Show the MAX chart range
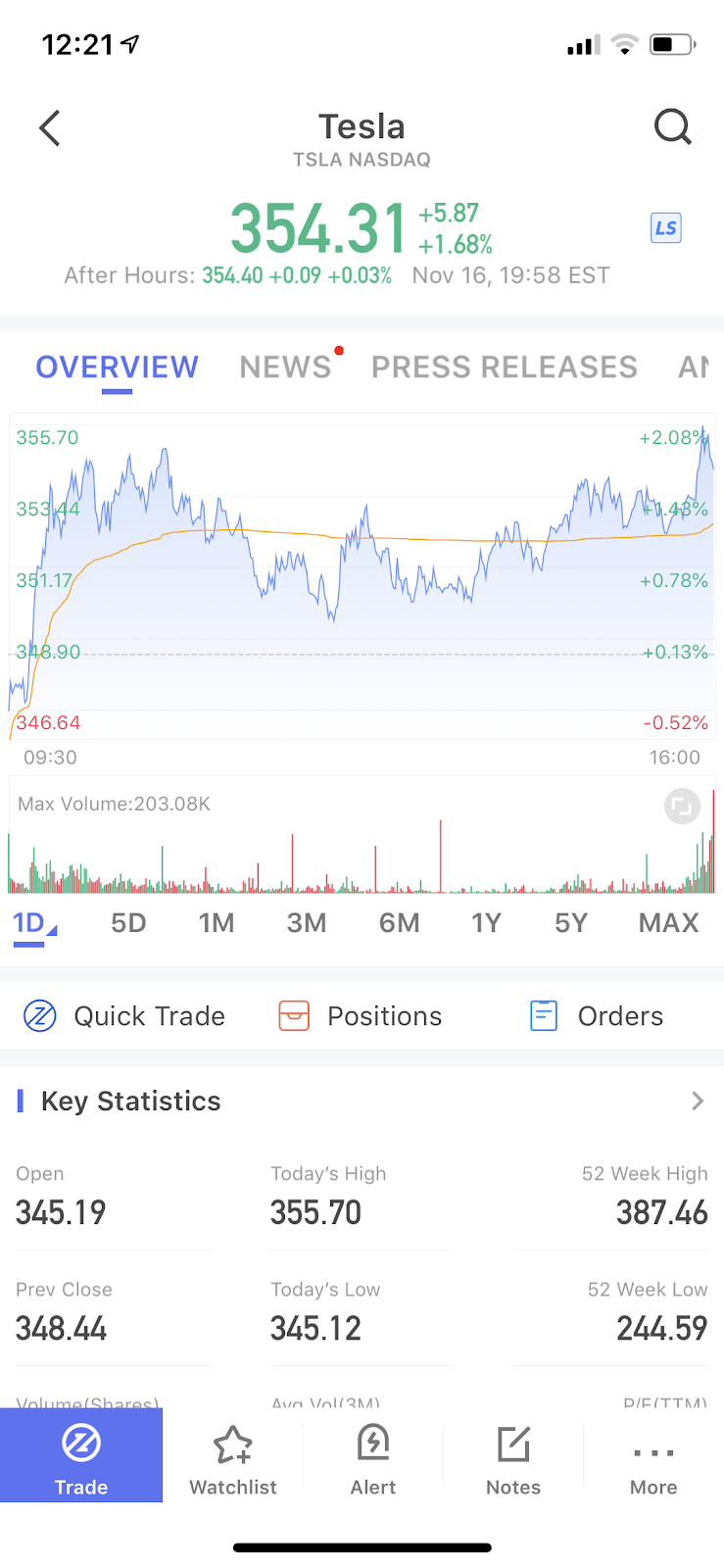Image resolution: width=724 pixels, height=1568 pixels. [669, 923]
